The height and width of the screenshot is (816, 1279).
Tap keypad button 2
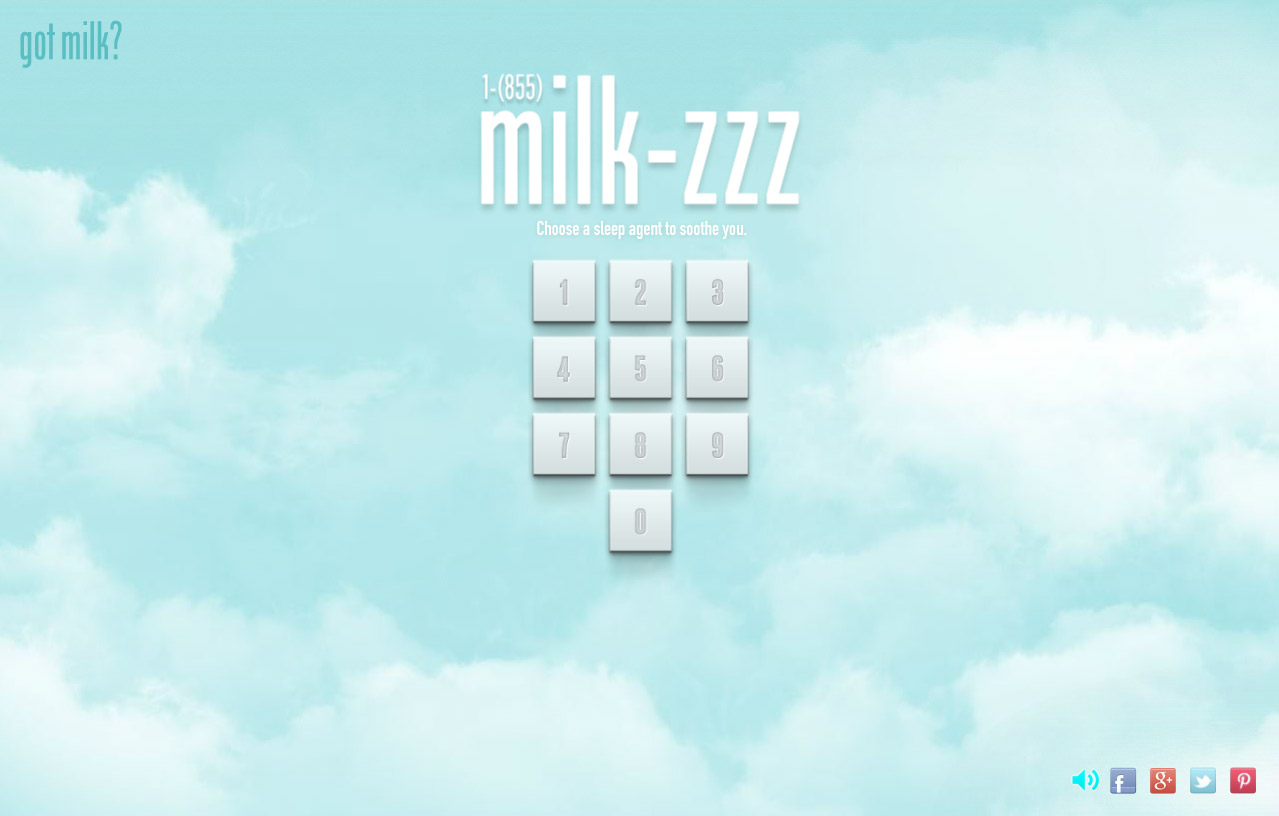click(x=640, y=291)
